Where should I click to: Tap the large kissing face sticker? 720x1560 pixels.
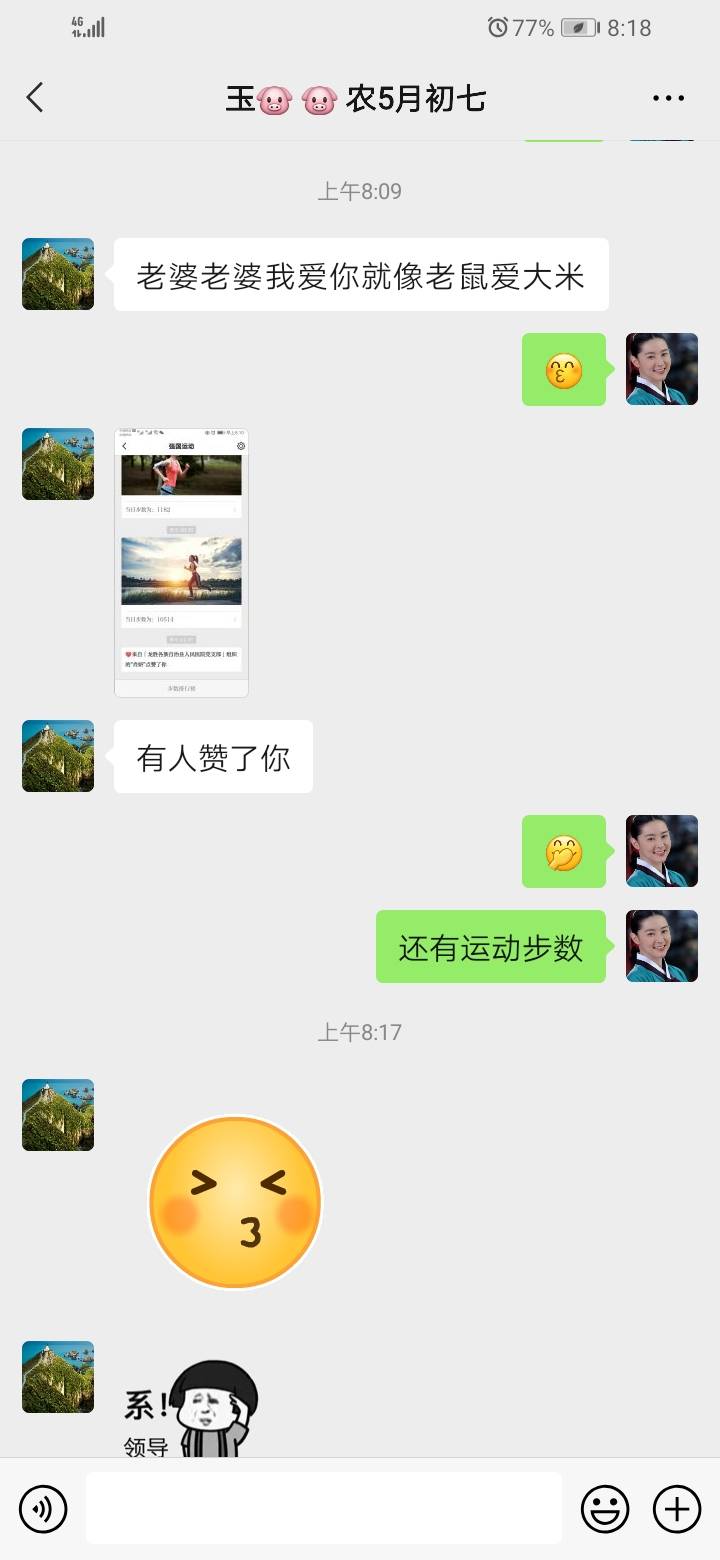pyautogui.click(x=234, y=1200)
